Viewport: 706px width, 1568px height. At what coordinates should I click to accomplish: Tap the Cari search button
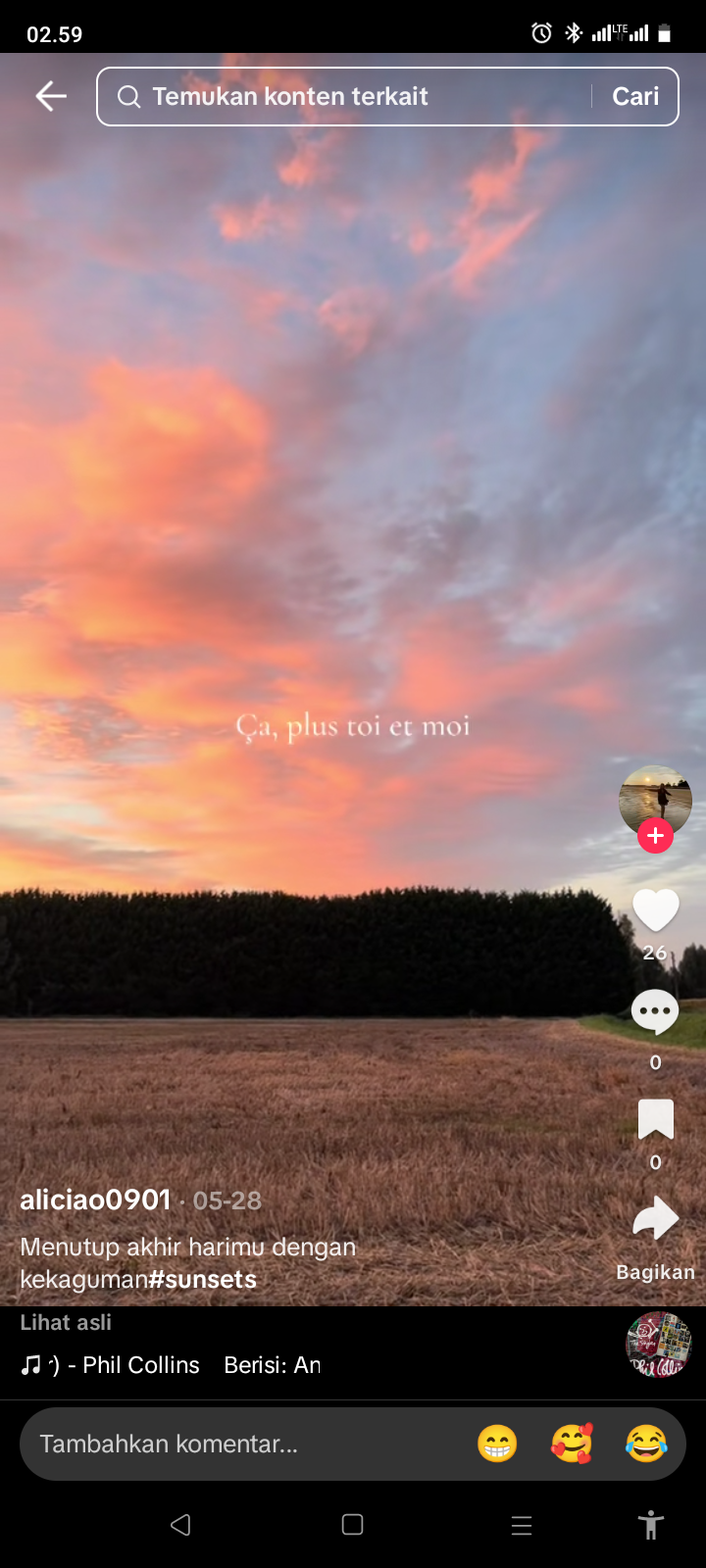pos(635,96)
